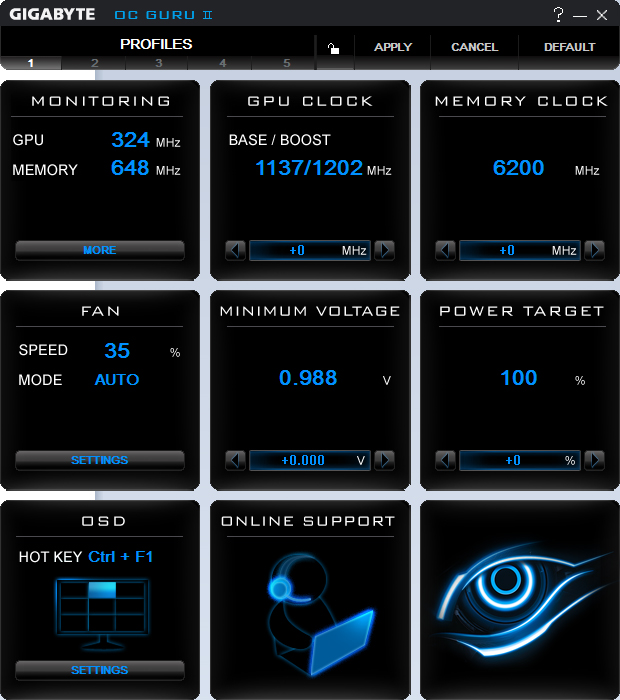Apply the current settings
The image size is (620, 700).
coord(393,47)
